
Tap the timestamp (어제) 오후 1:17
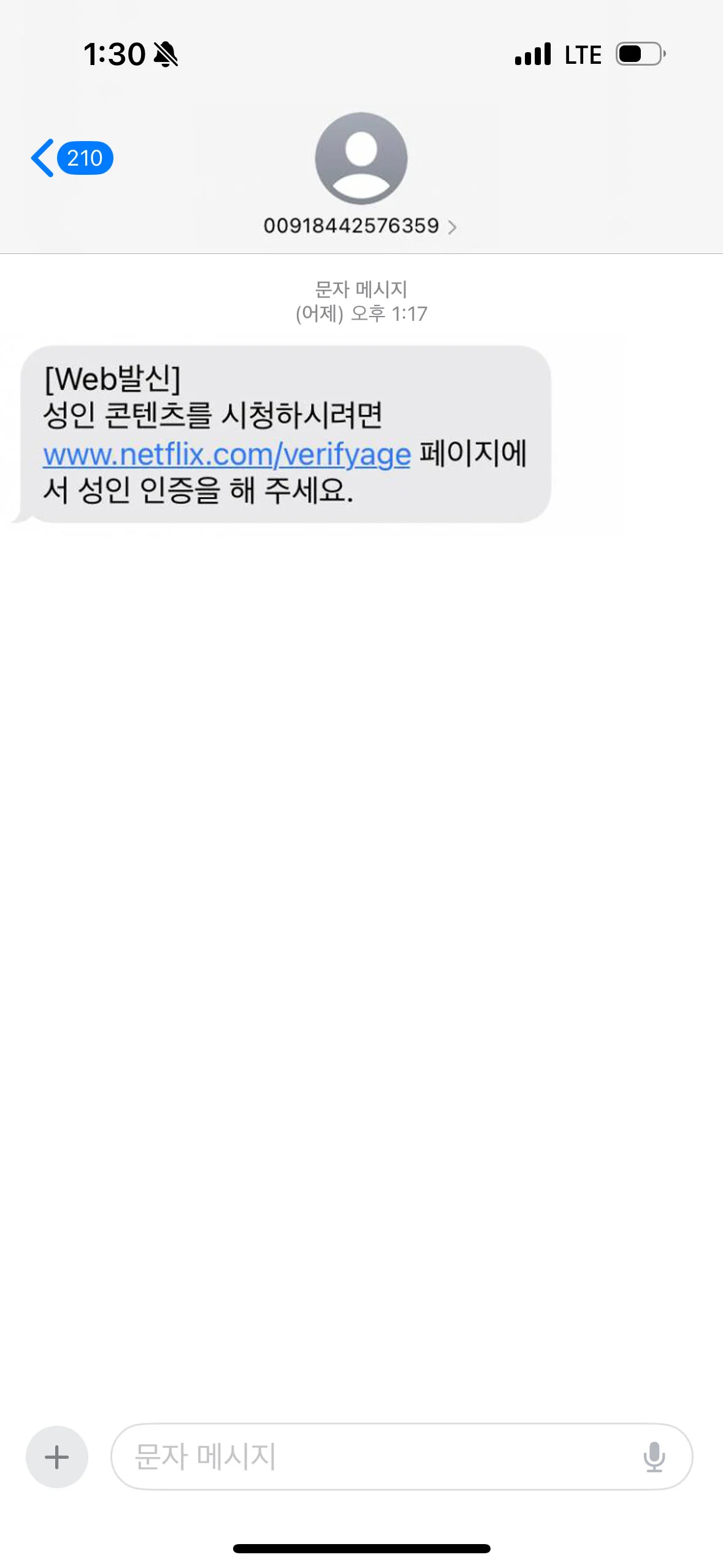click(x=361, y=312)
